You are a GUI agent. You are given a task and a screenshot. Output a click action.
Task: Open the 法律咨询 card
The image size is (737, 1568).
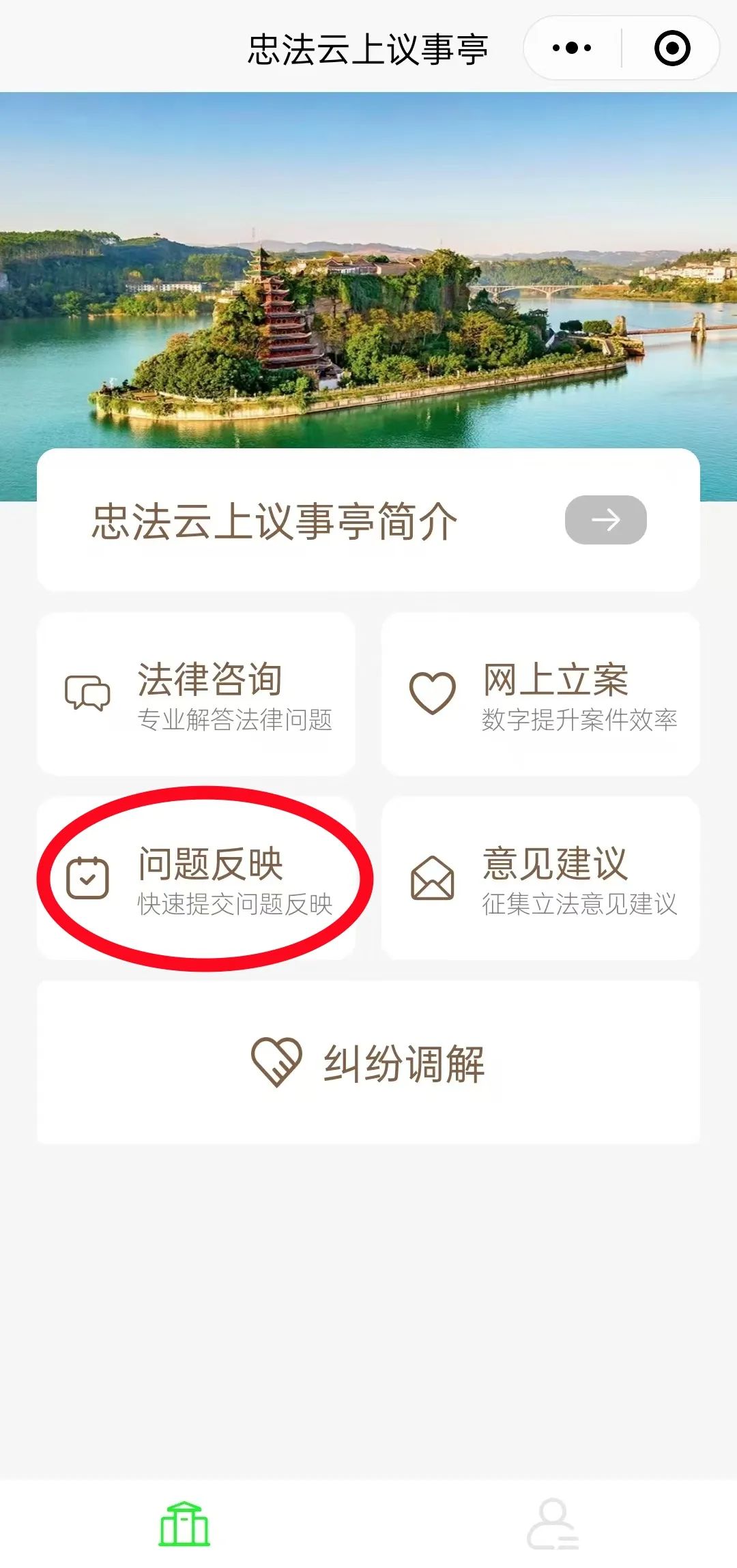(x=197, y=694)
